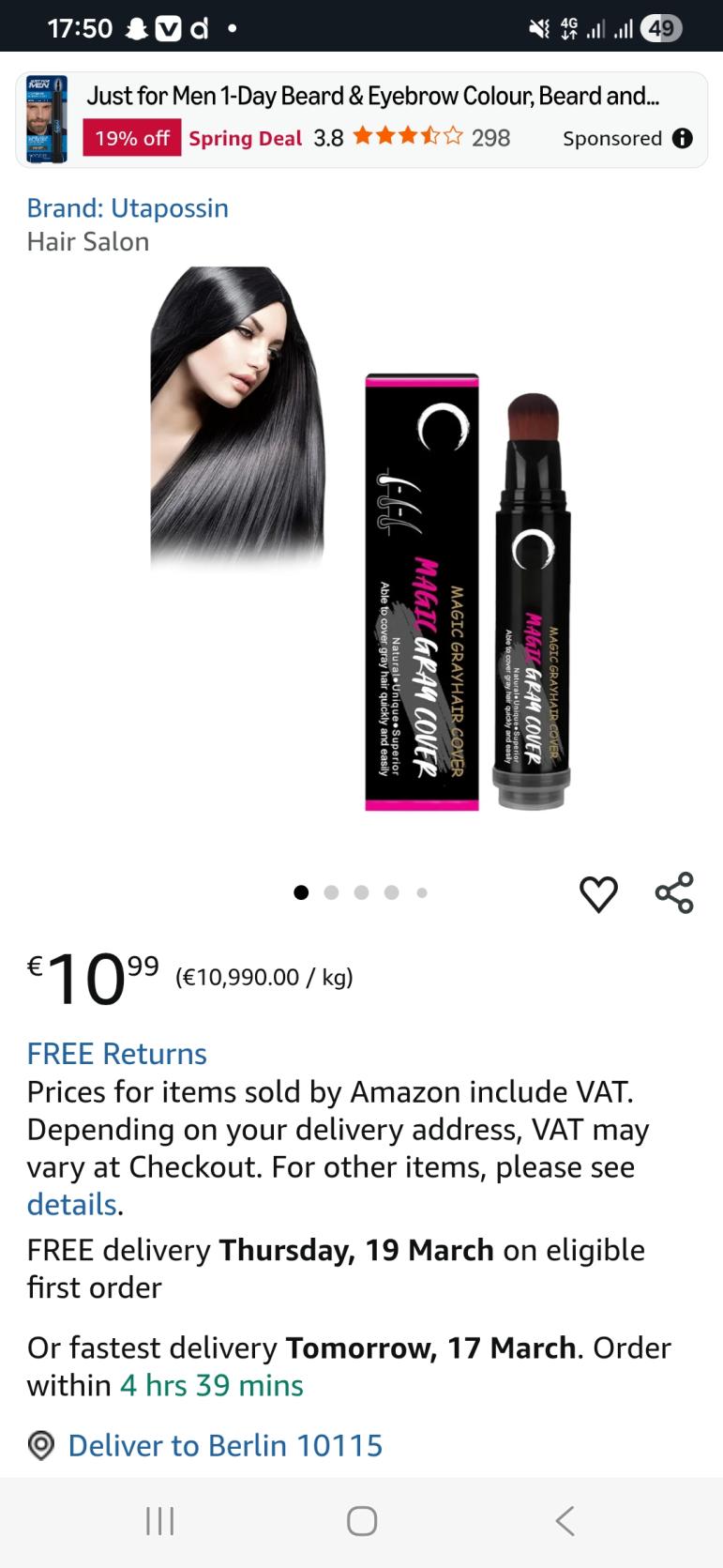The height and width of the screenshot is (1568, 723).
Task: Open the VAT details link
Action: click(71, 1204)
